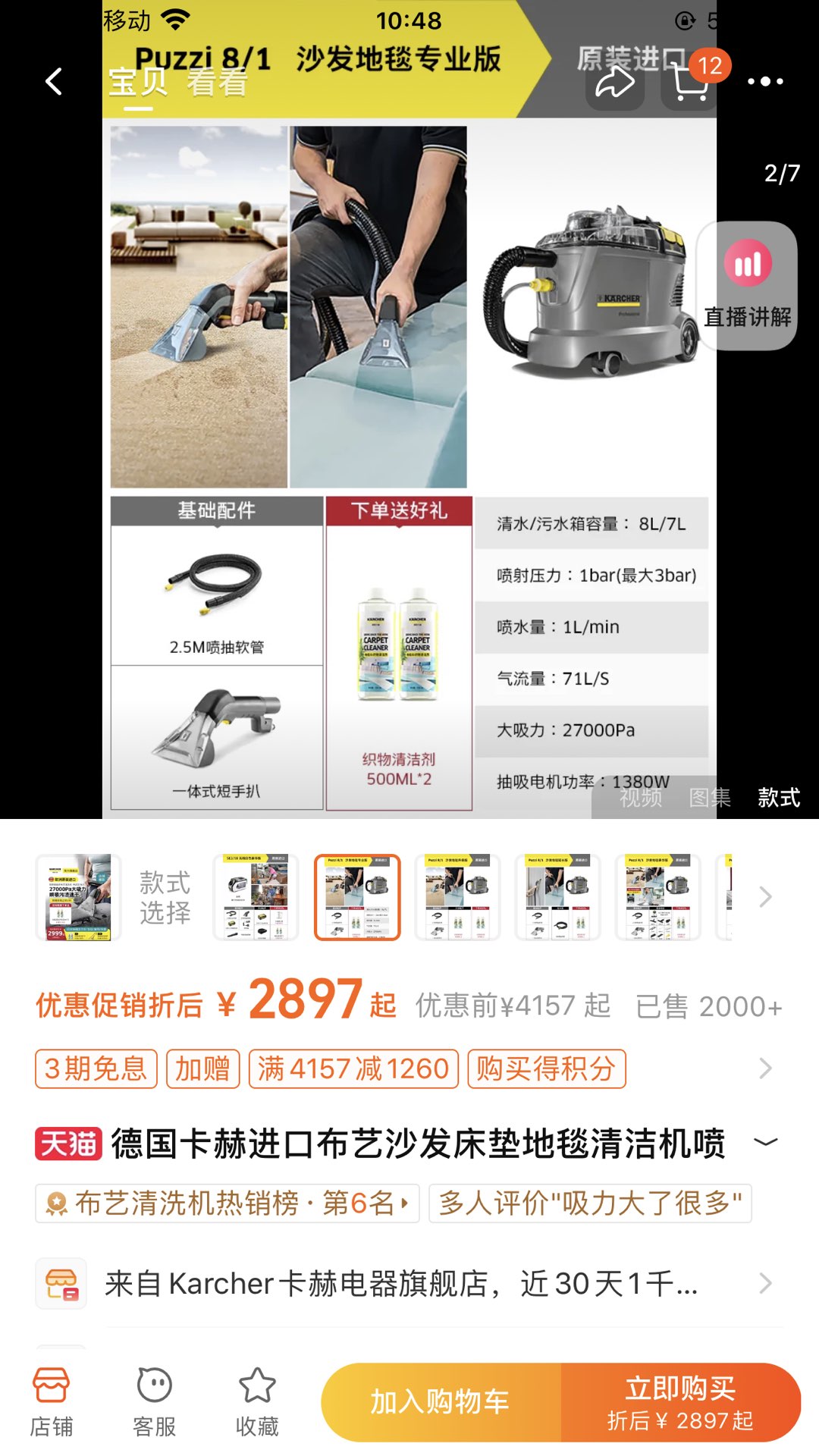Open 布艺清洗机热销榜 ranking
Screen dimensions: 819x1456
pos(227,1203)
